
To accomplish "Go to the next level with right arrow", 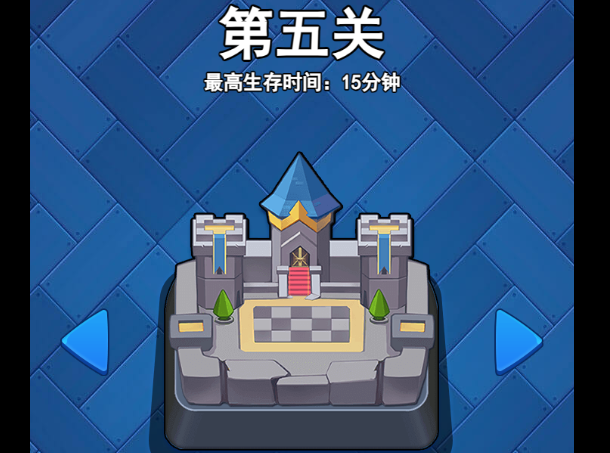I will point(516,342).
